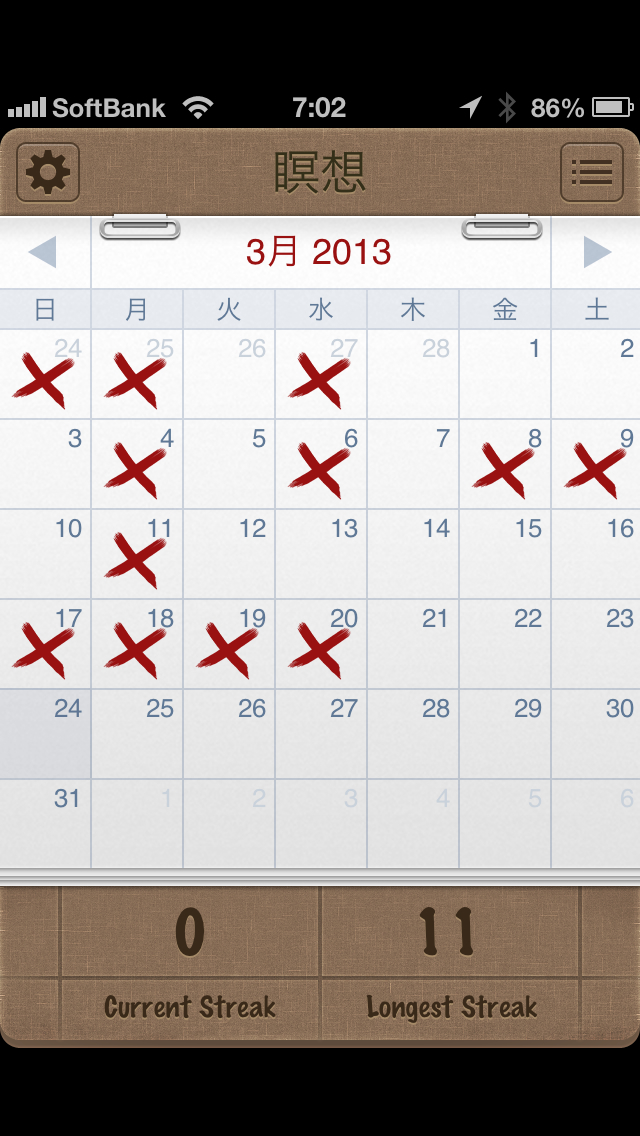Image resolution: width=640 pixels, height=1136 pixels.
Task: Toggle the mark on March 20
Action: click(x=321, y=645)
